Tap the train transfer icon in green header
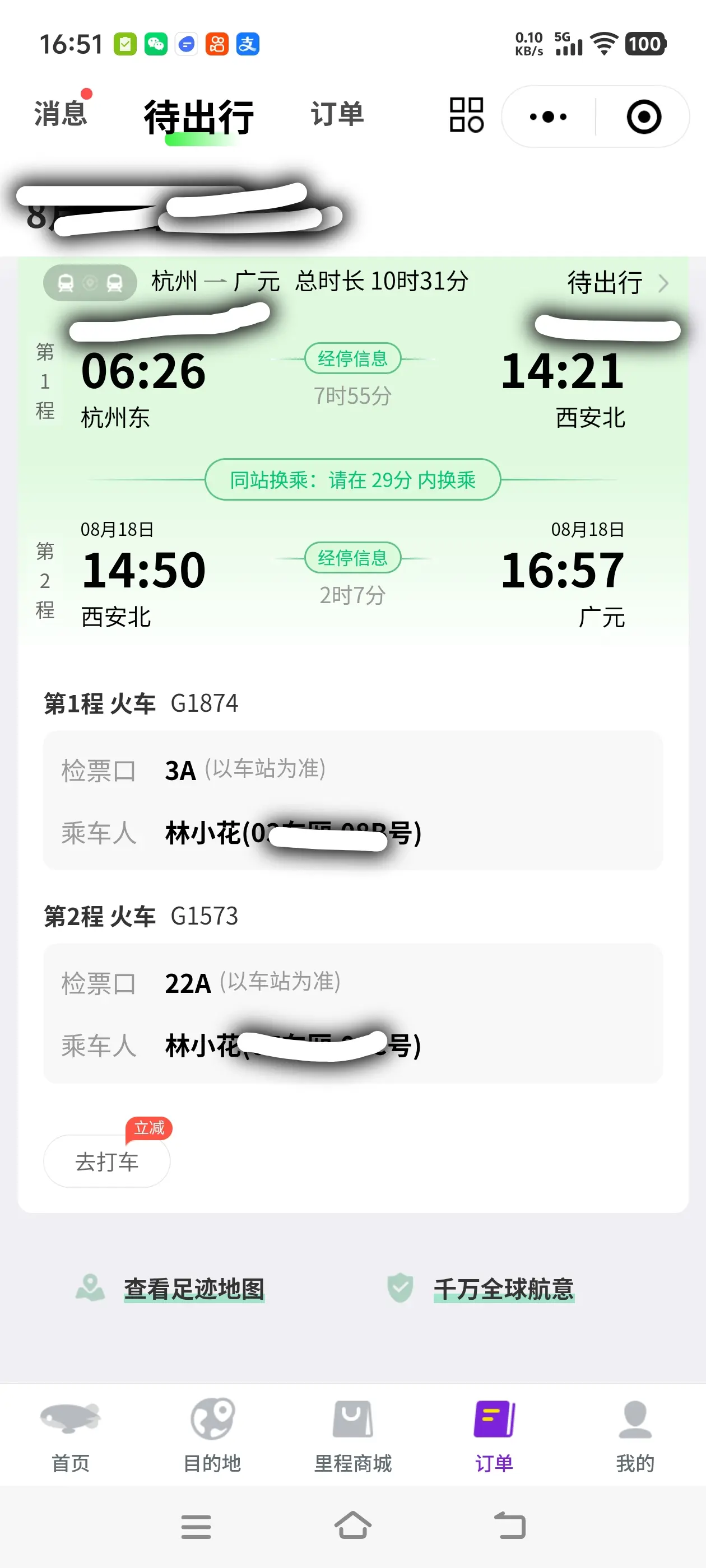The width and height of the screenshot is (706, 1568). [x=89, y=282]
